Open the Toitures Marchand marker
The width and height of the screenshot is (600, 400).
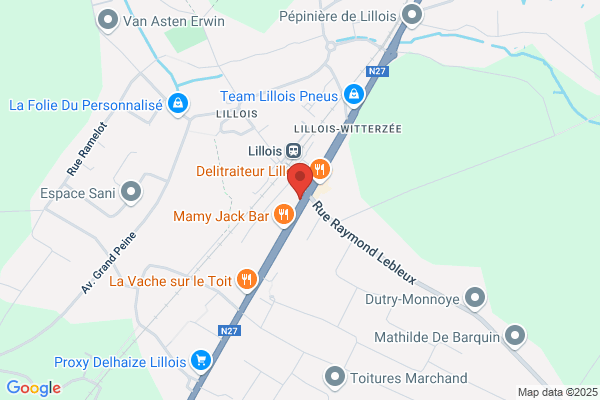(335, 378)
